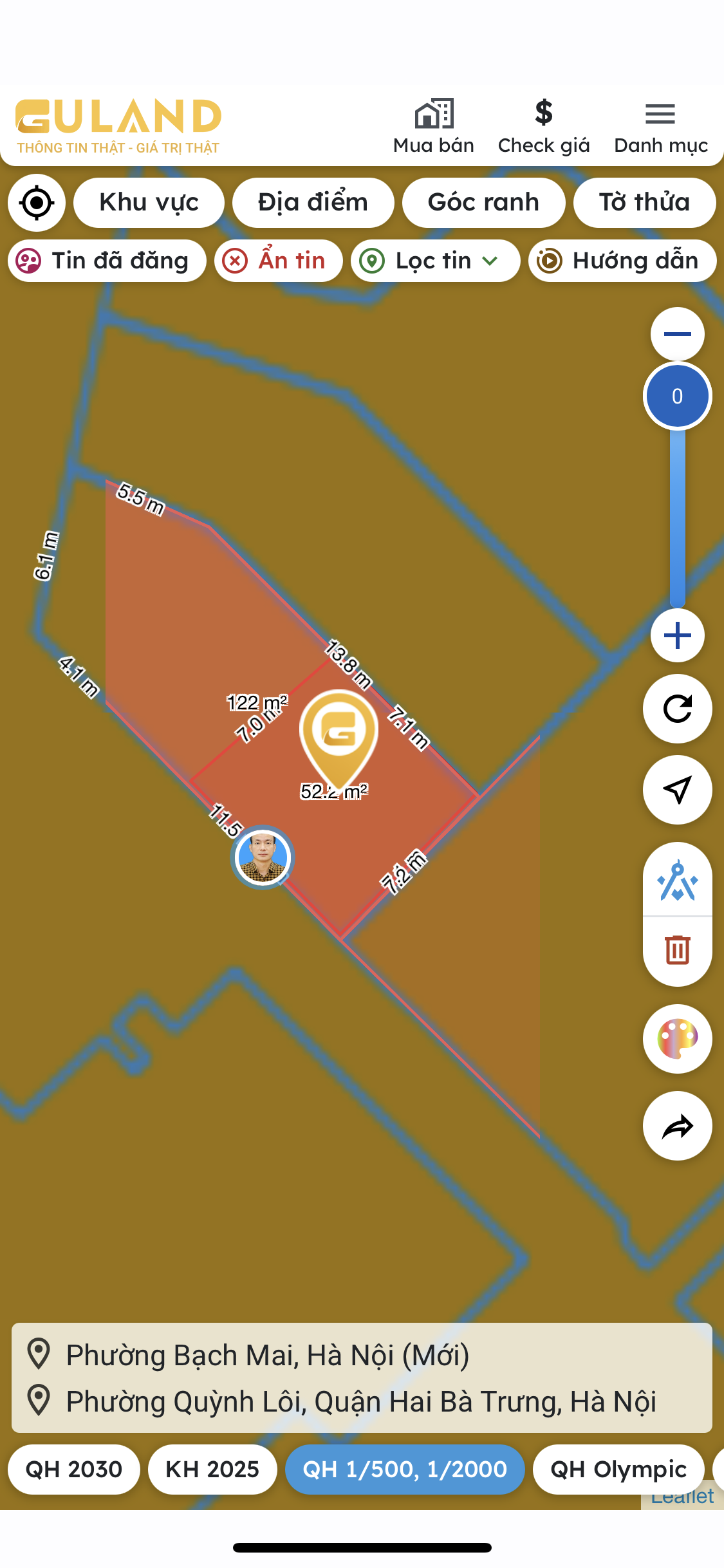
Task: Tap the locate-me crosshair icon
Action: tap(37, 203)
